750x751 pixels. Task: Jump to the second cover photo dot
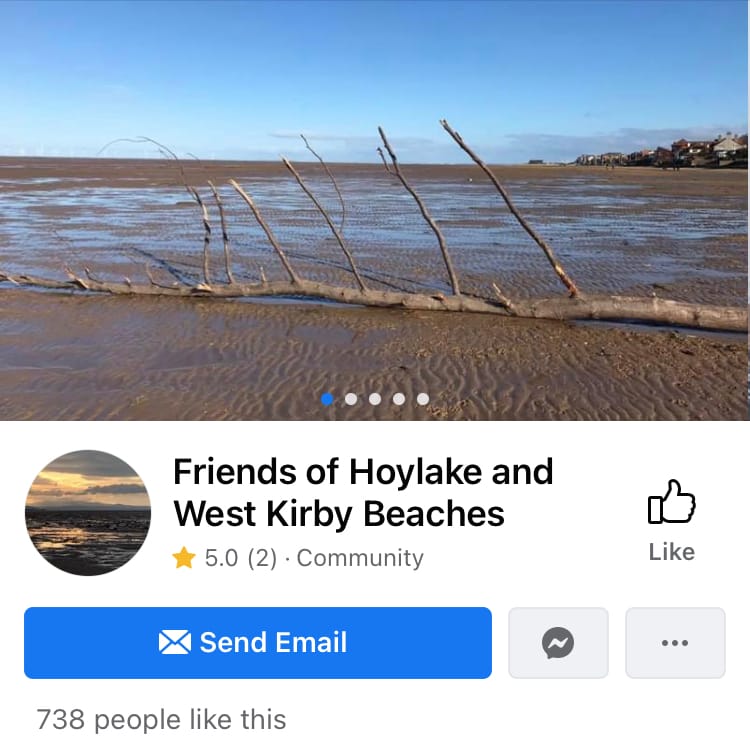pyautogui.click(x=351, y=399)
